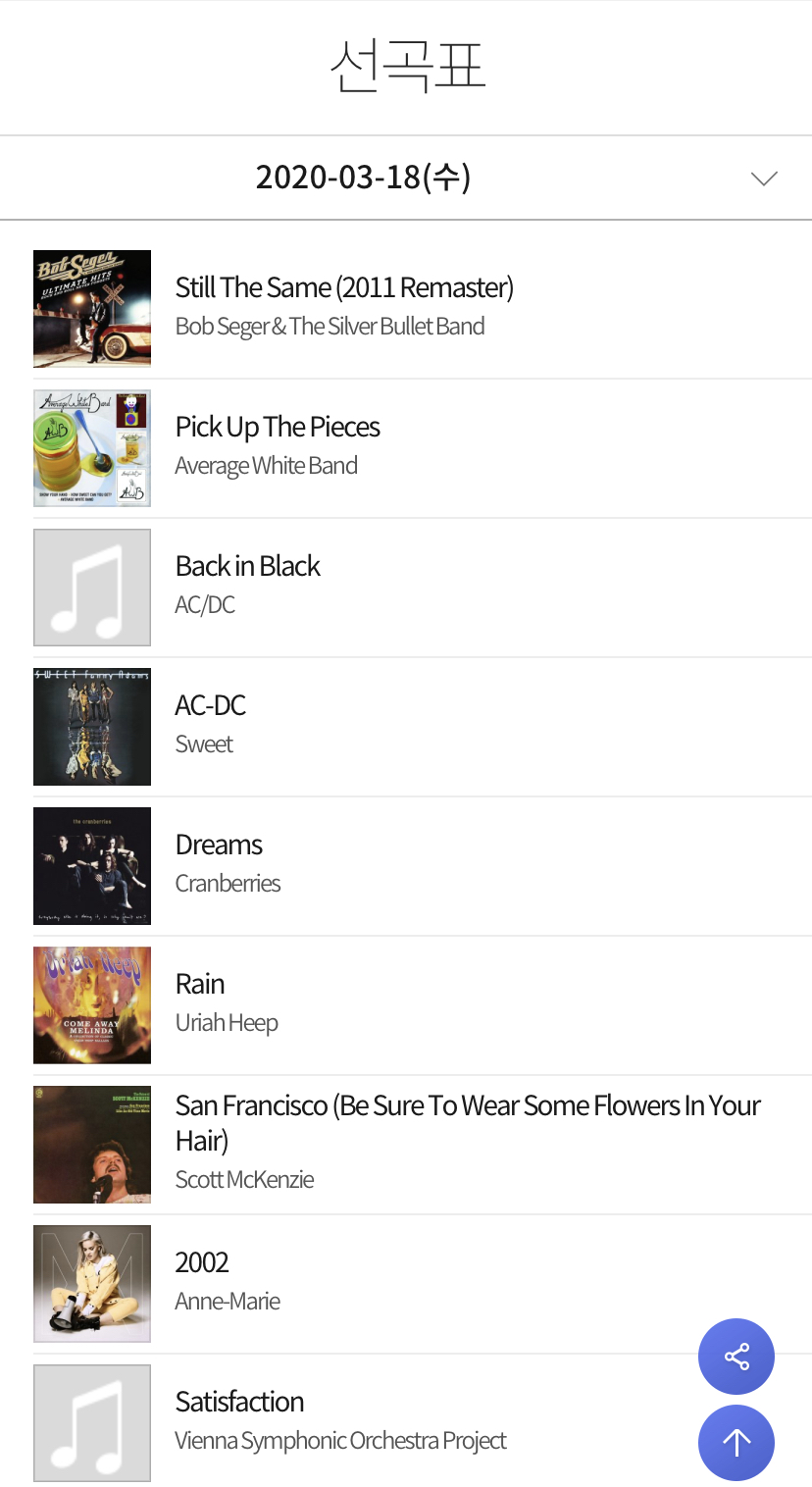View the AC-DC song by Sweet
This screenshot has height=1487, width=812.
coord(423,727)
